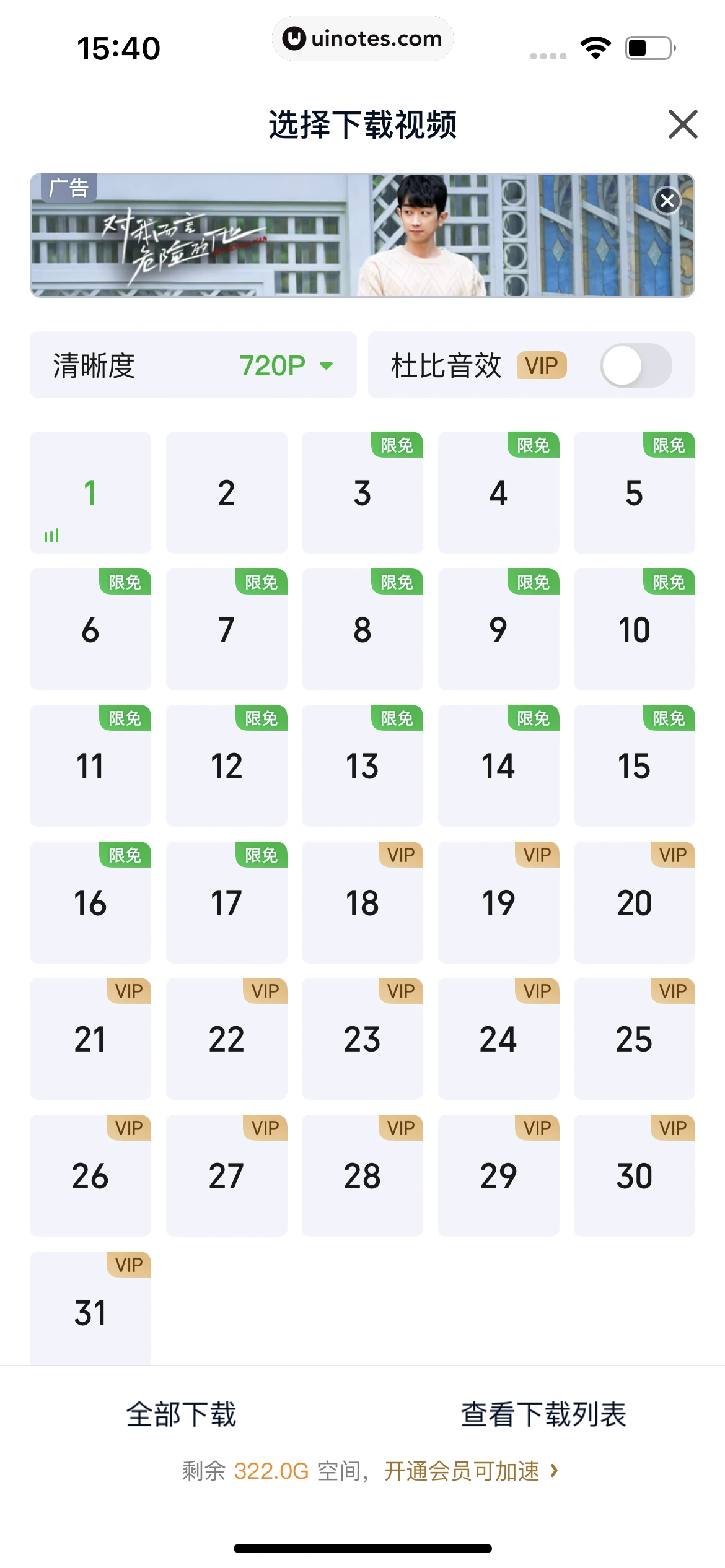Click the uinotes.com capsule at screen top

coord(362,38)
